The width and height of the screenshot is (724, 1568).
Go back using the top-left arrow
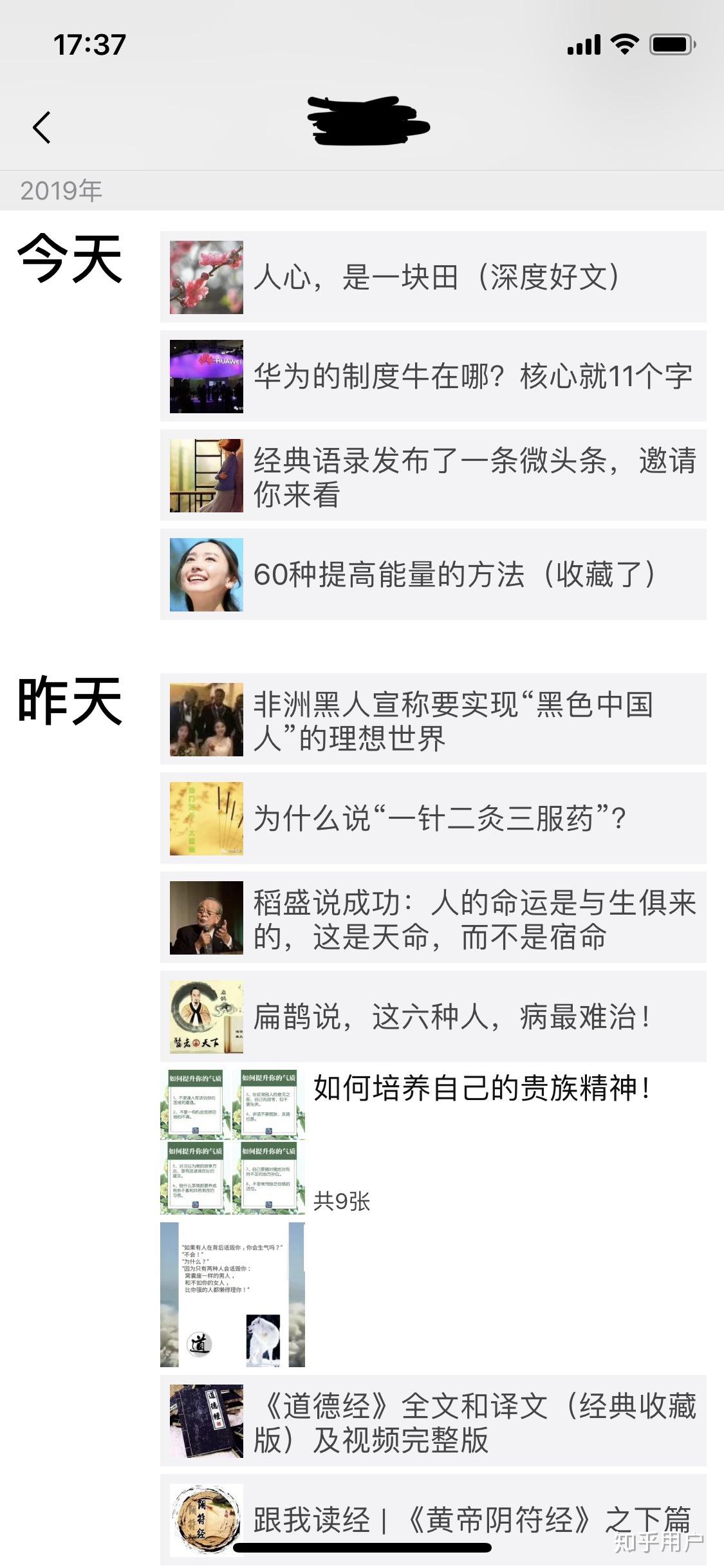[42, 127]
